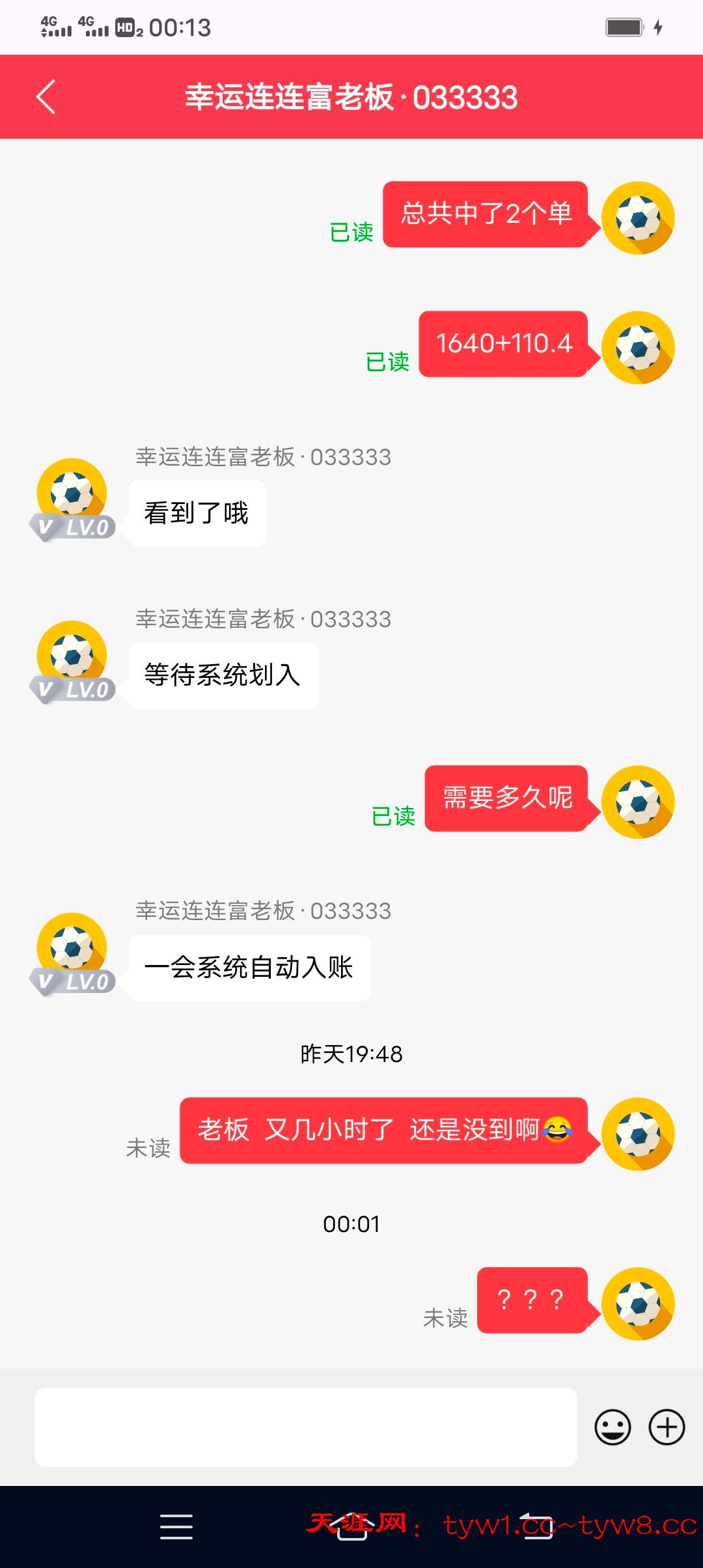Image resolution: width=703 pixels, height=1568 pixels.
Task: Go back from the chat screen
Action: [x=46, y=97]
